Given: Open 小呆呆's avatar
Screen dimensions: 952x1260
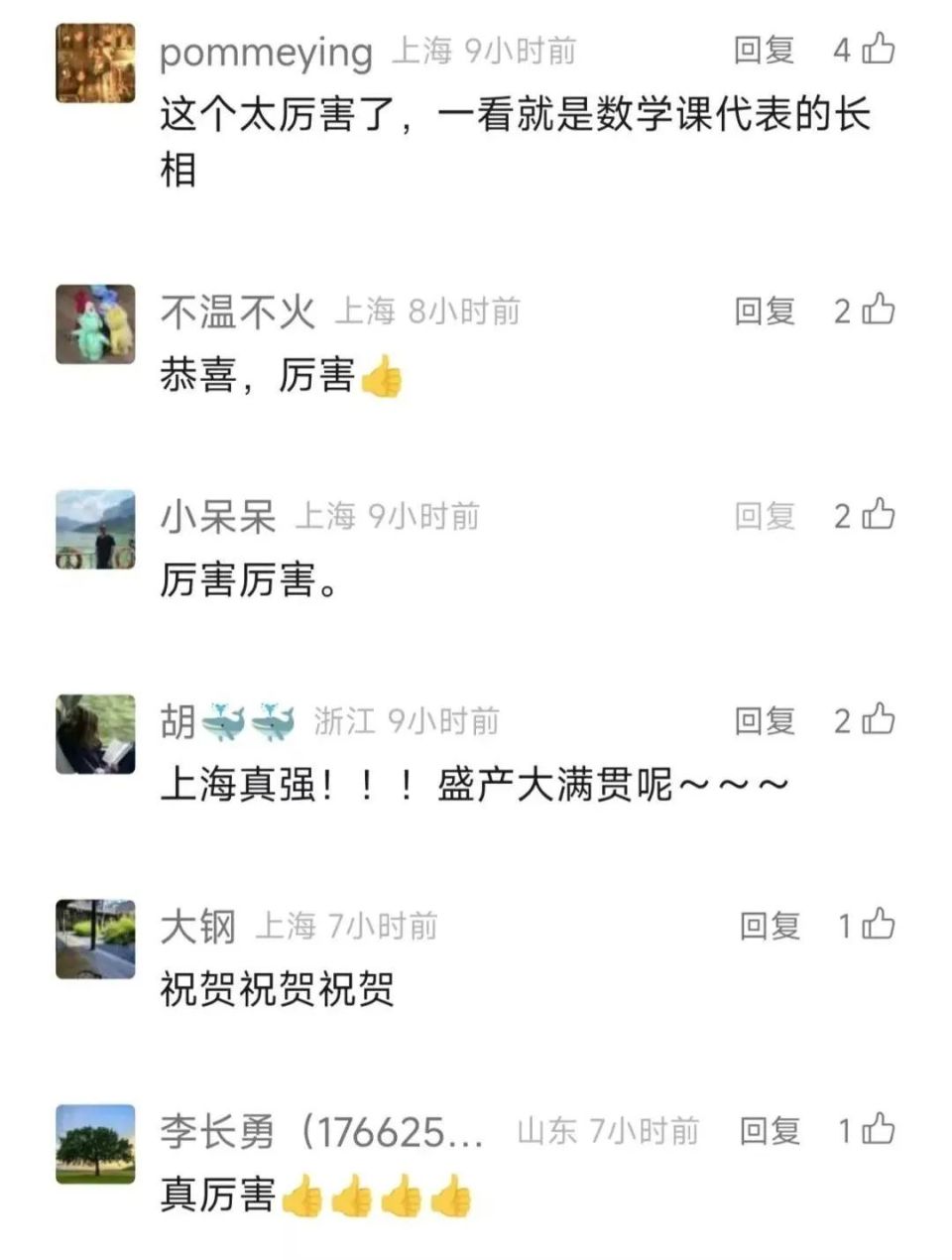Looking at the screenshot, I should click(95, 529).
